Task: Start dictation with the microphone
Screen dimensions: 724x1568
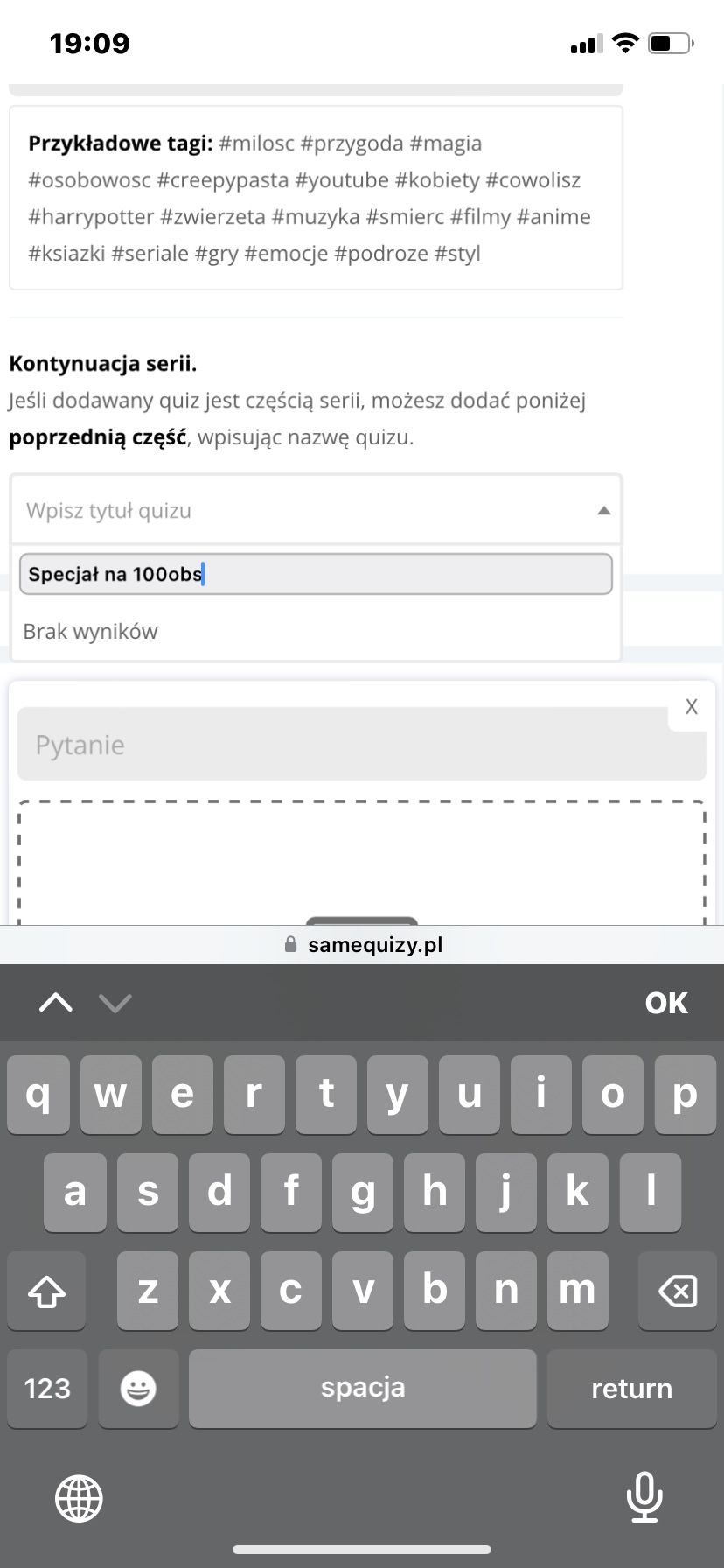Action: tap(644, 1496)
